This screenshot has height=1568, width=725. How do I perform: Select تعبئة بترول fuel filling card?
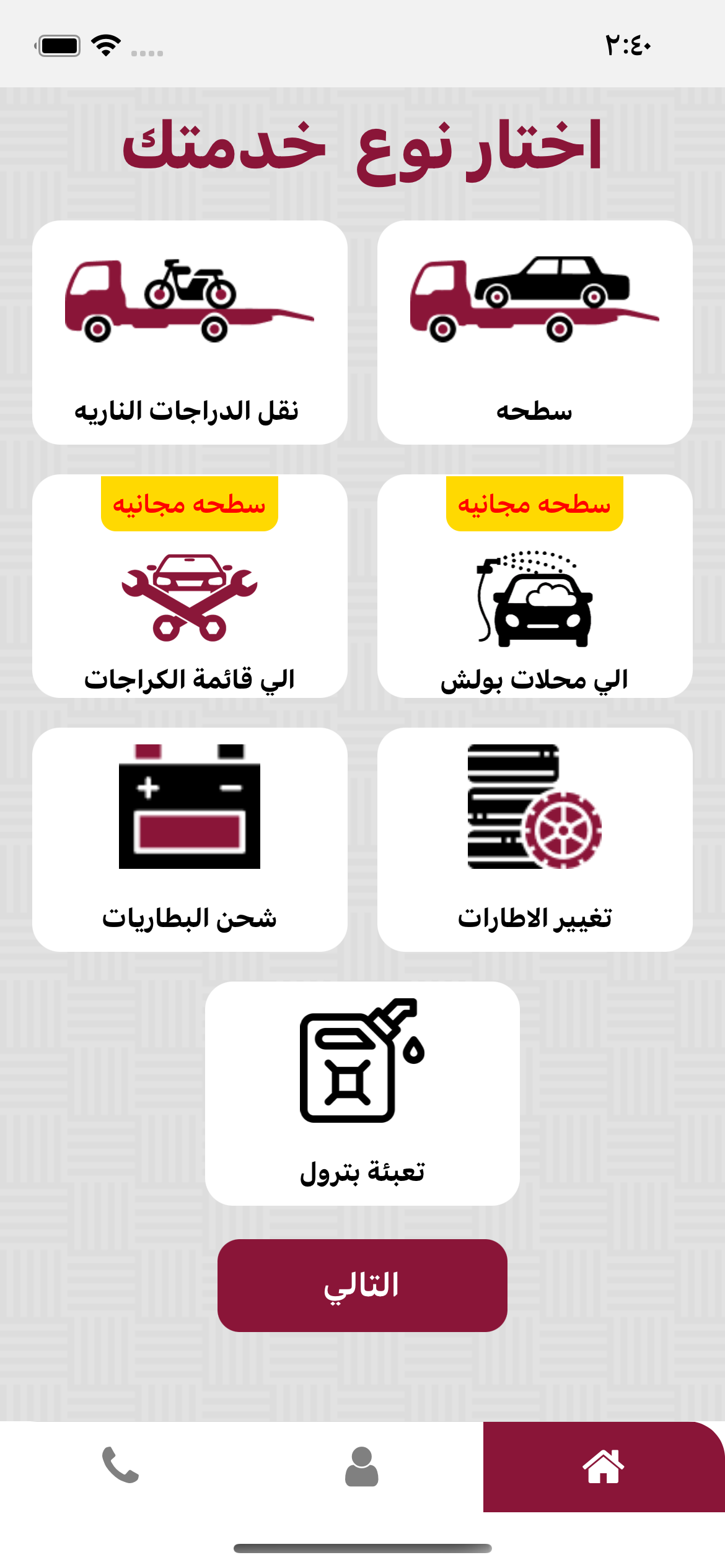tap(362, 1093)
